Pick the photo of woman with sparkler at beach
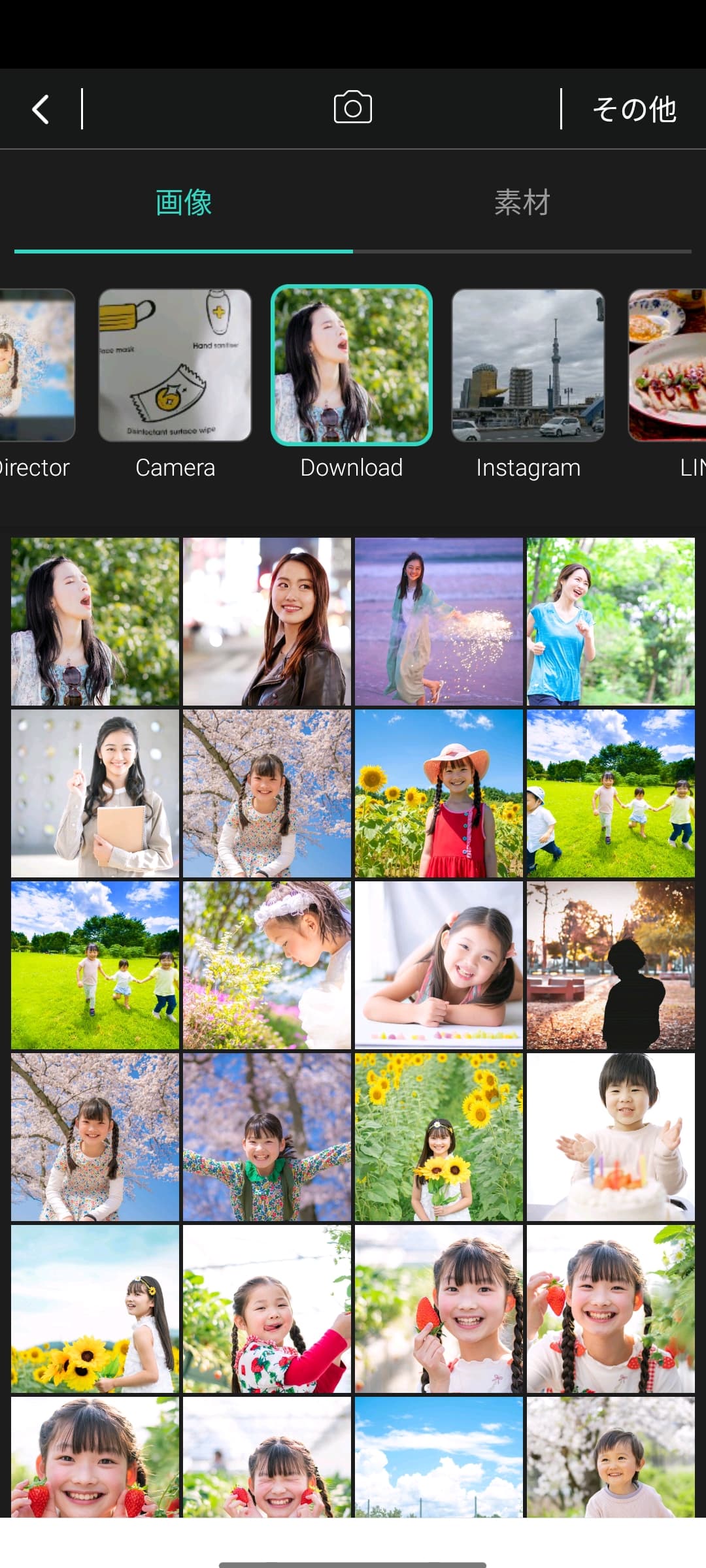 [439, 621]
